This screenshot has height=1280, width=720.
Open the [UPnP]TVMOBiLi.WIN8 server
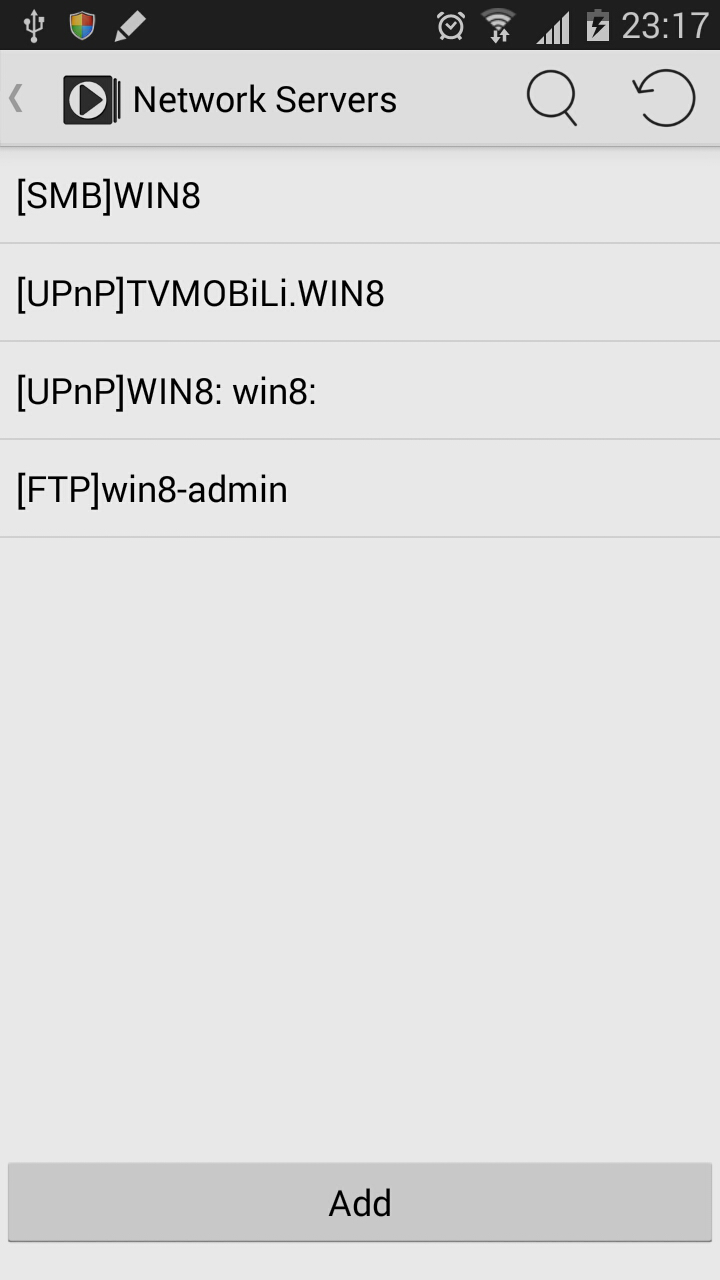pos(360,292)
